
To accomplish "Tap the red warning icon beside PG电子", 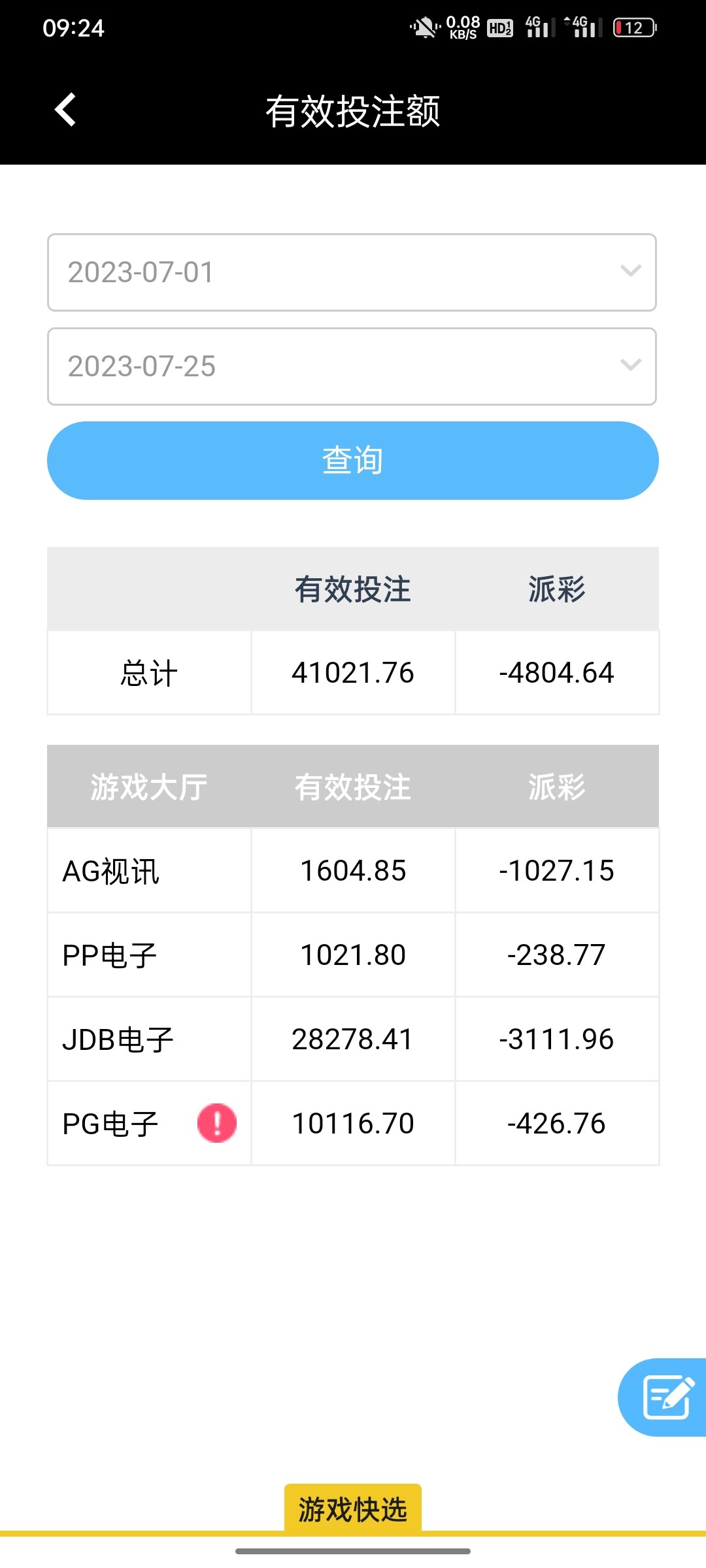I will click(217, 1123).
